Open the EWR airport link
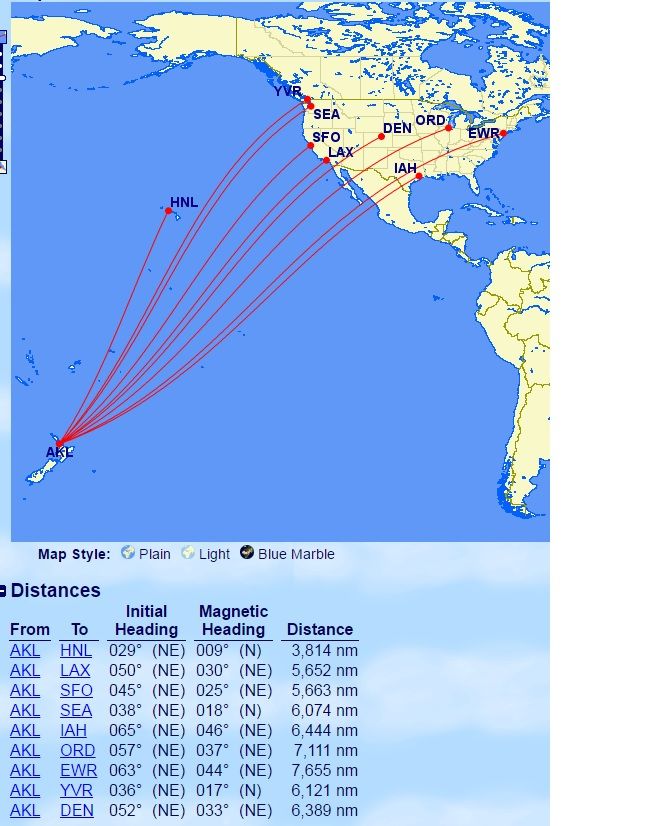 (78, 771)
